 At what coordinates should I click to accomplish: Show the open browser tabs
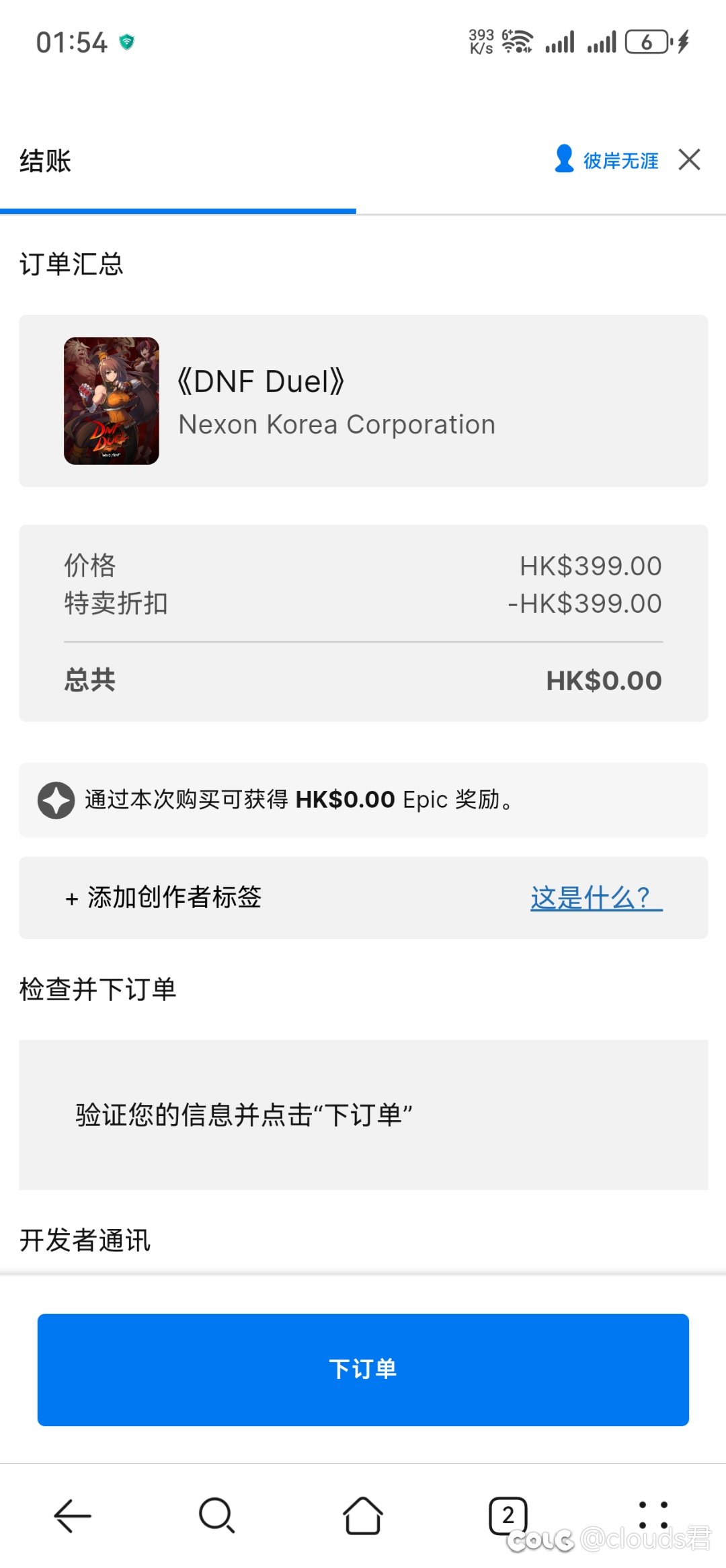(x=508, y=1516)
